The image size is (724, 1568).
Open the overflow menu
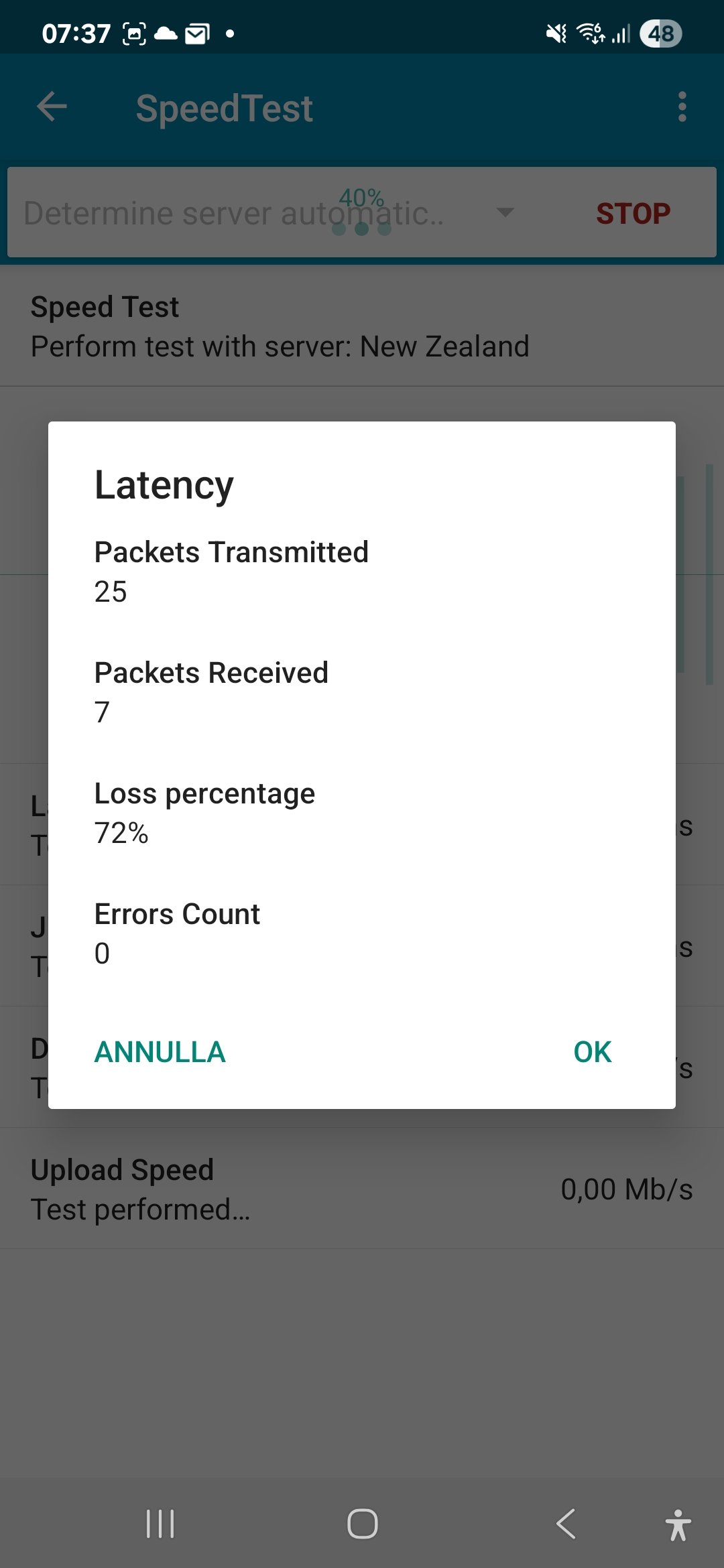coord(682,107)
